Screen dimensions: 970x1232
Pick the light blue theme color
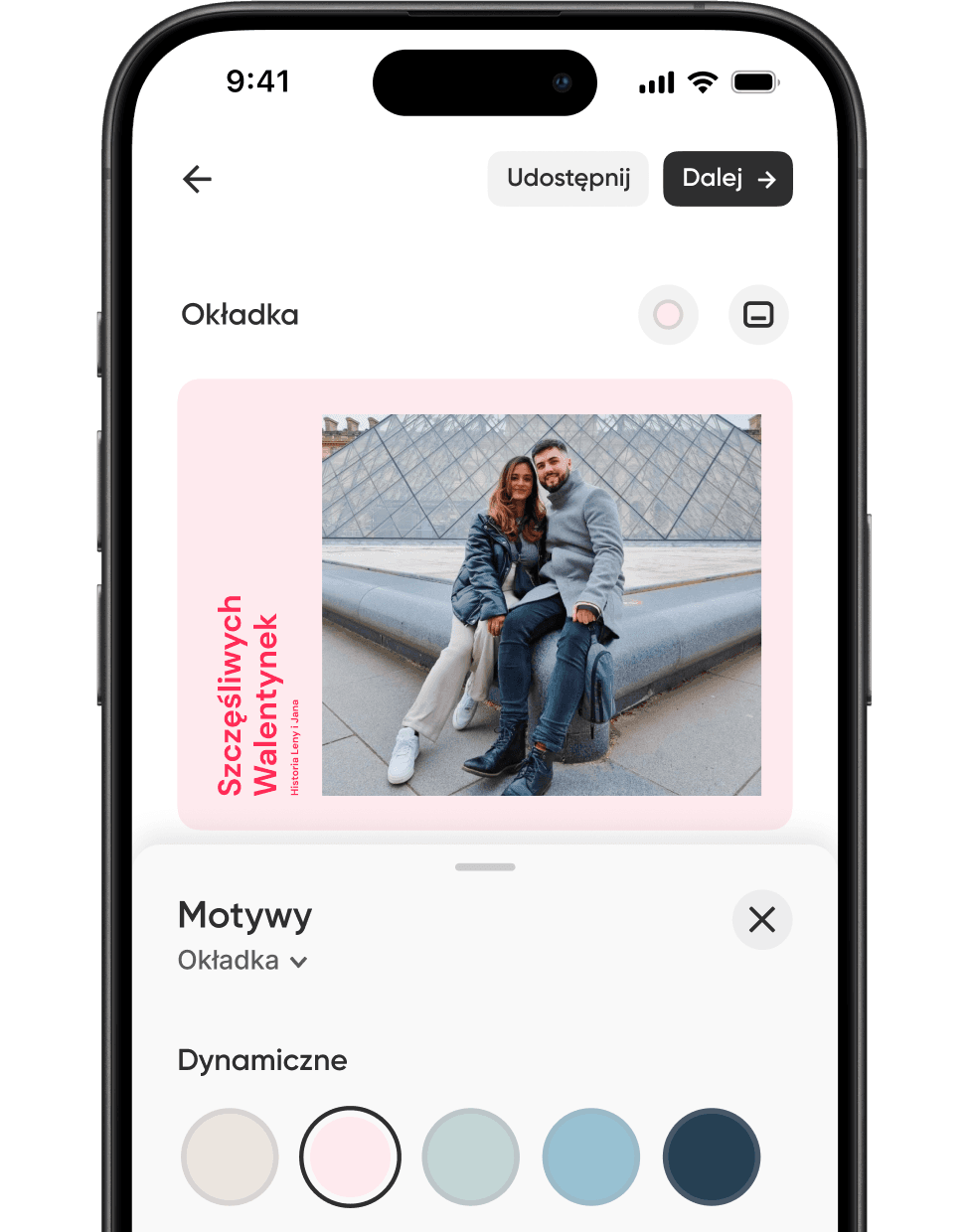(x=590, y=1156)
